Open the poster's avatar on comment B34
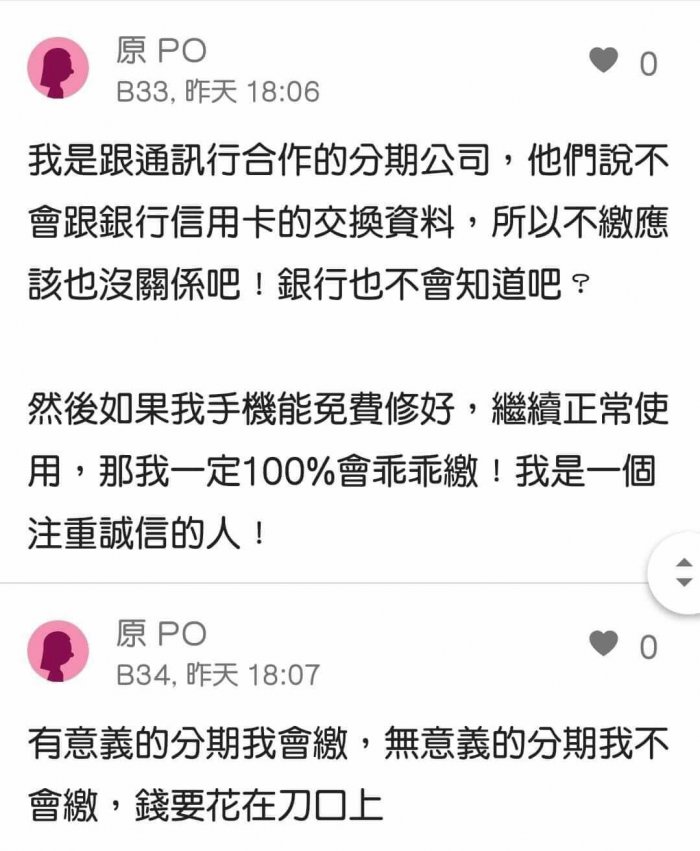 click(x=58, y=651)
